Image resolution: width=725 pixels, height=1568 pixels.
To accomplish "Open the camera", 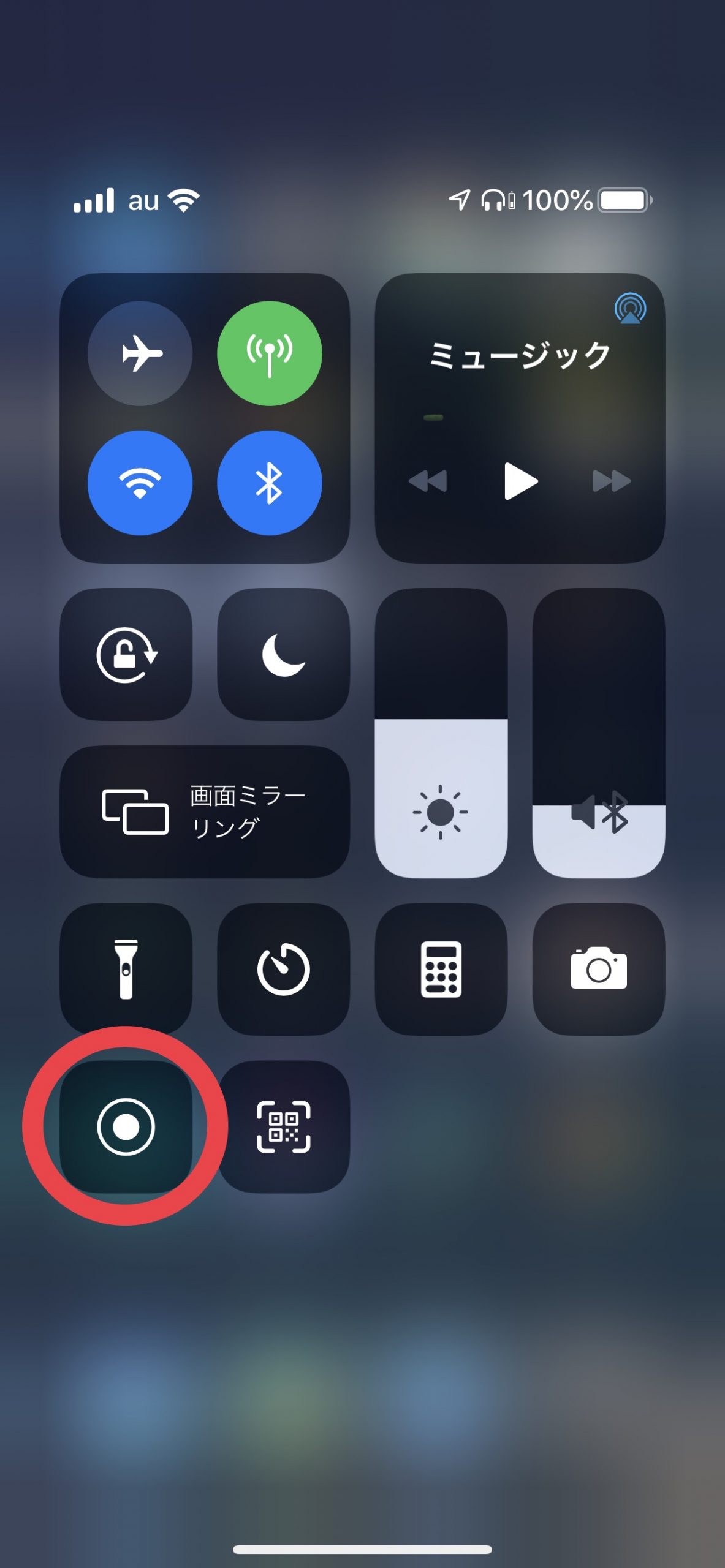I will click(599, 969).
